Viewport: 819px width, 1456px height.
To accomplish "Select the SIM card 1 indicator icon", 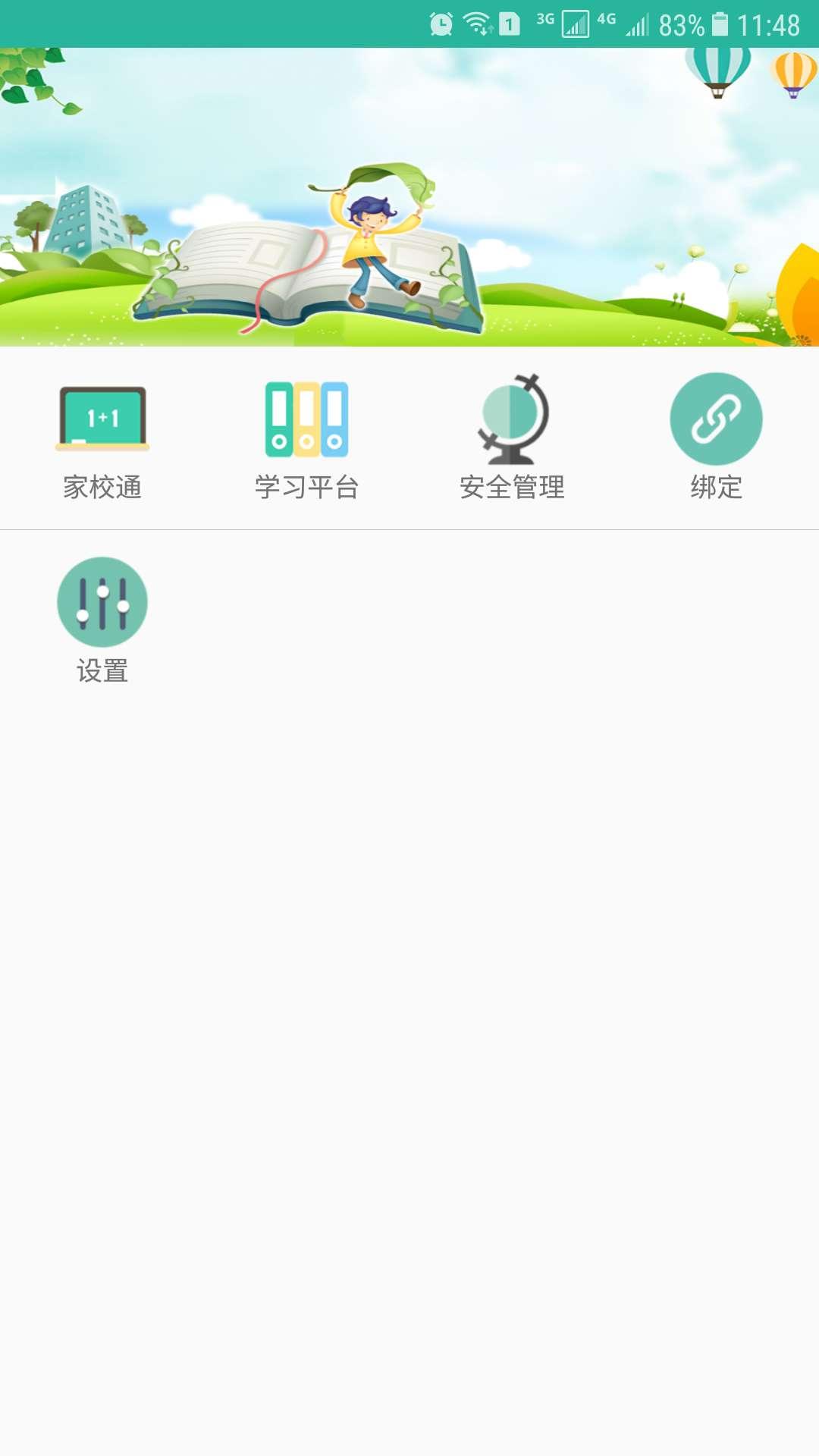I will pos(510,23).
